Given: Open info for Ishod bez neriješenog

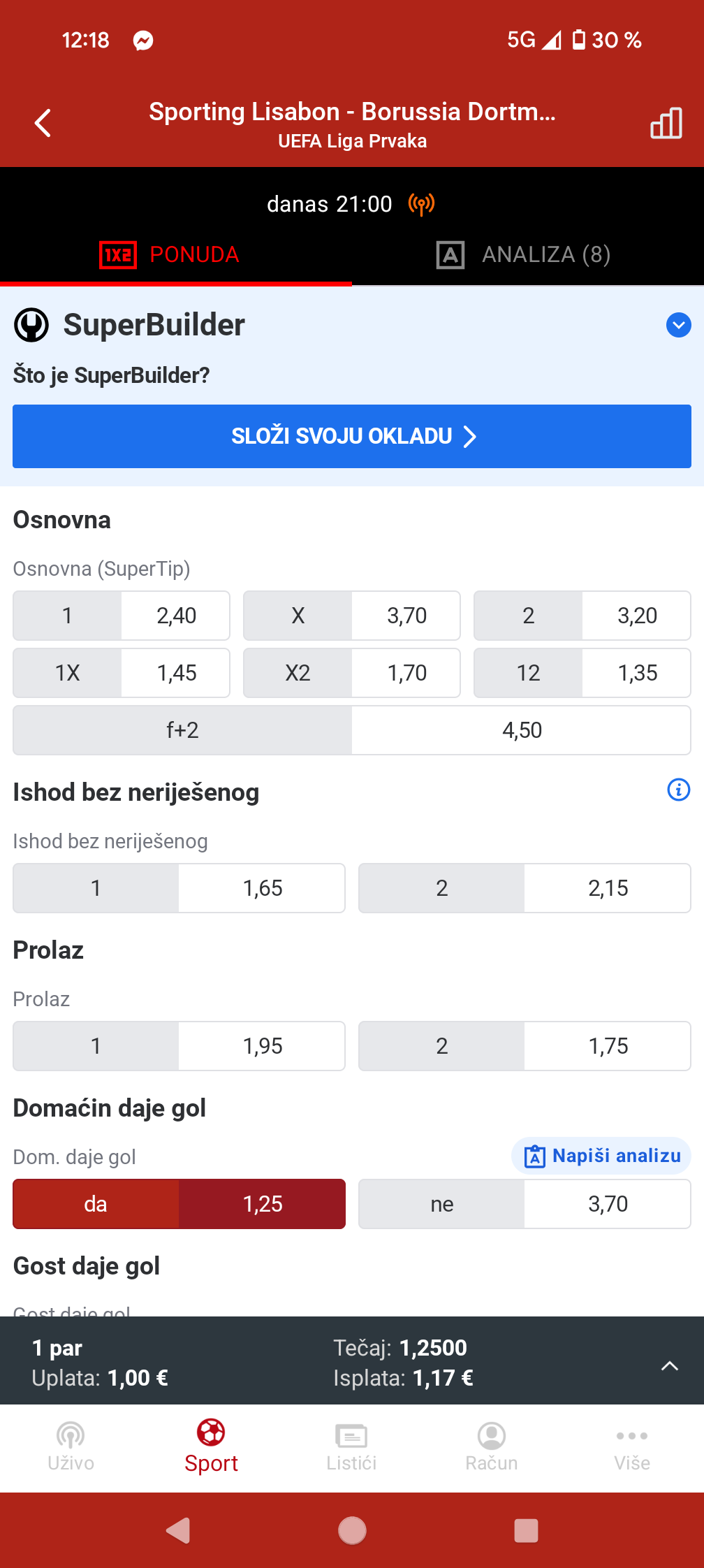Looking at the screenshot, I should [678, 790].
